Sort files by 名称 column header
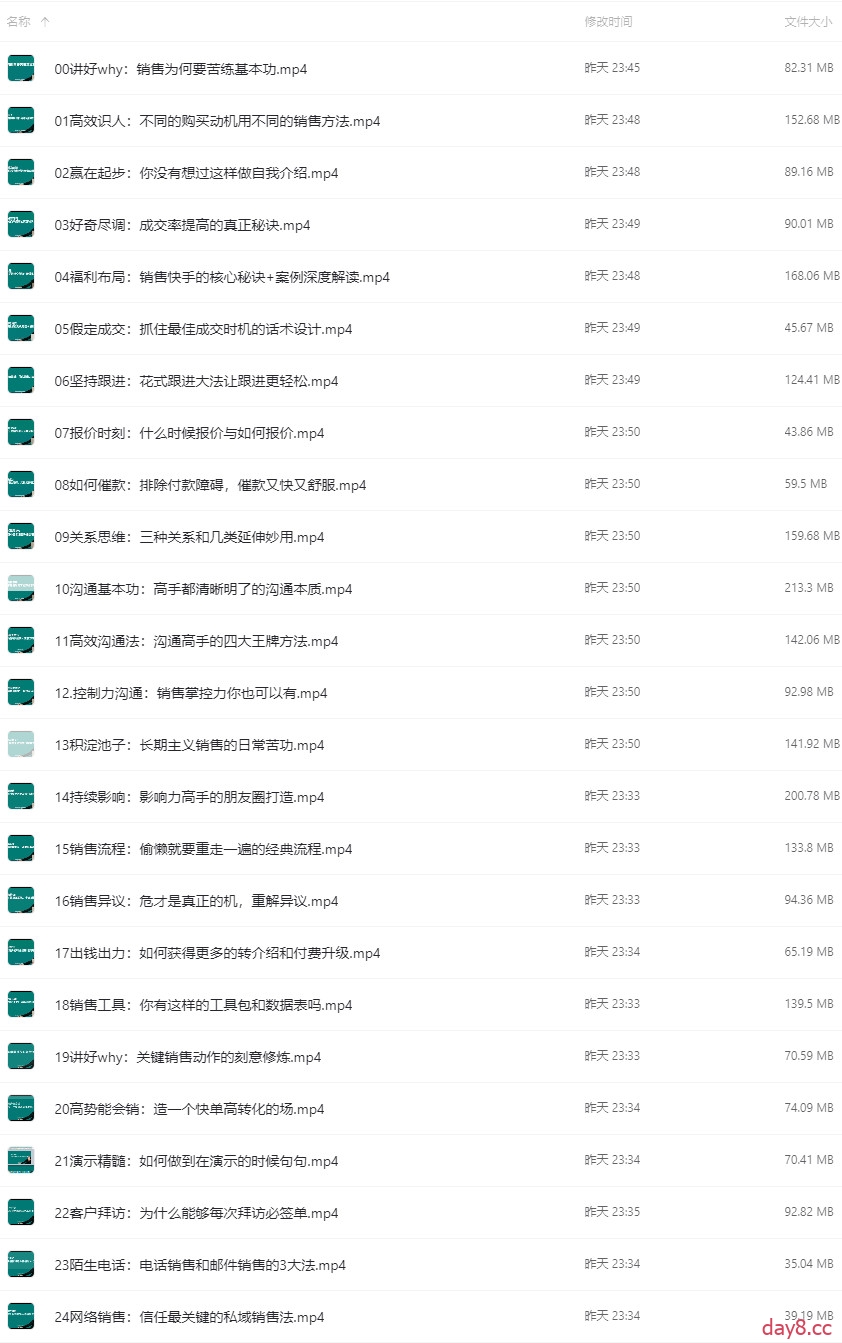The height and width of the screenshot is (1343, 842). coord(18,21)
